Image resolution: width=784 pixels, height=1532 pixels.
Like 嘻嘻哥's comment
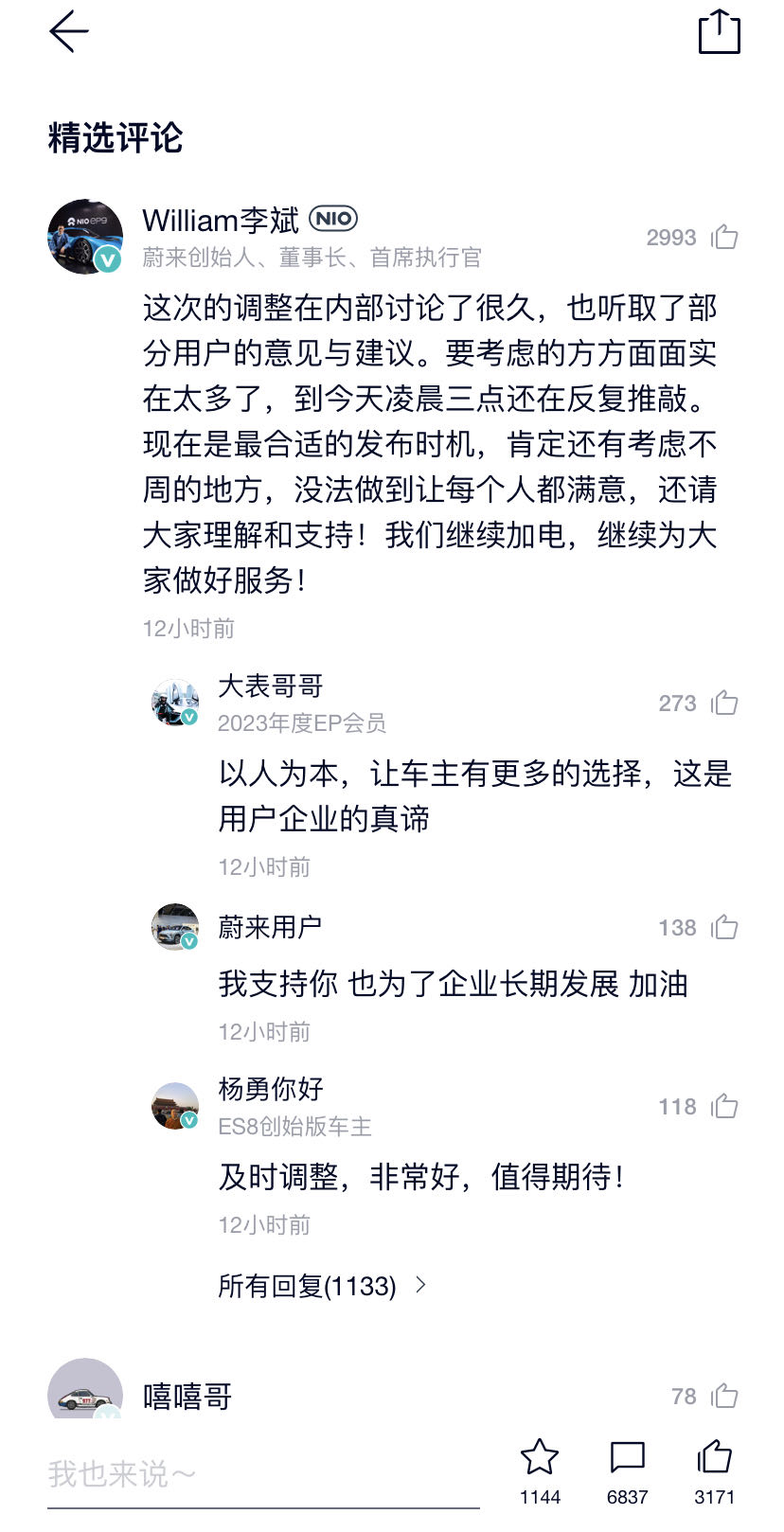(x=724, y=1396)
